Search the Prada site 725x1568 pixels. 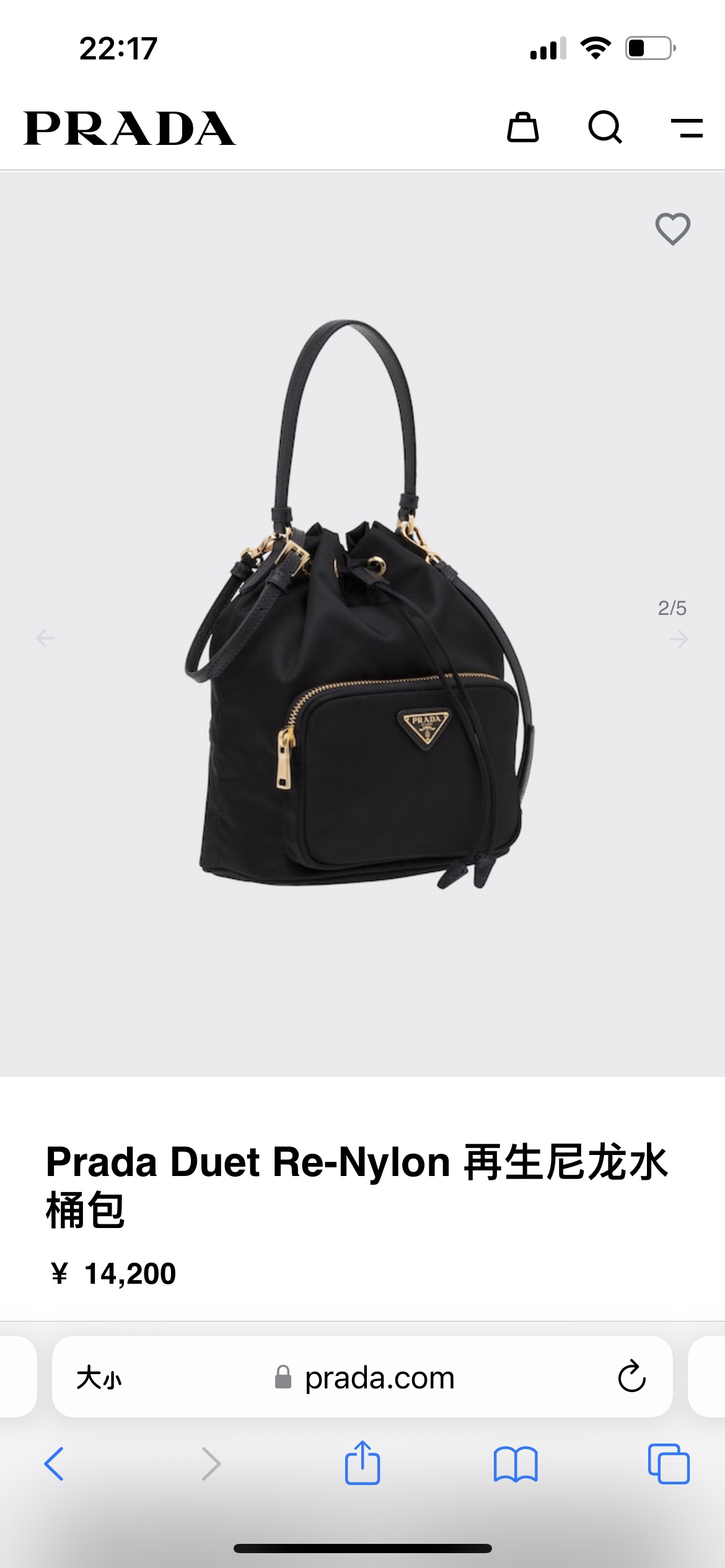pyautogui.click(x=605, y=128)
